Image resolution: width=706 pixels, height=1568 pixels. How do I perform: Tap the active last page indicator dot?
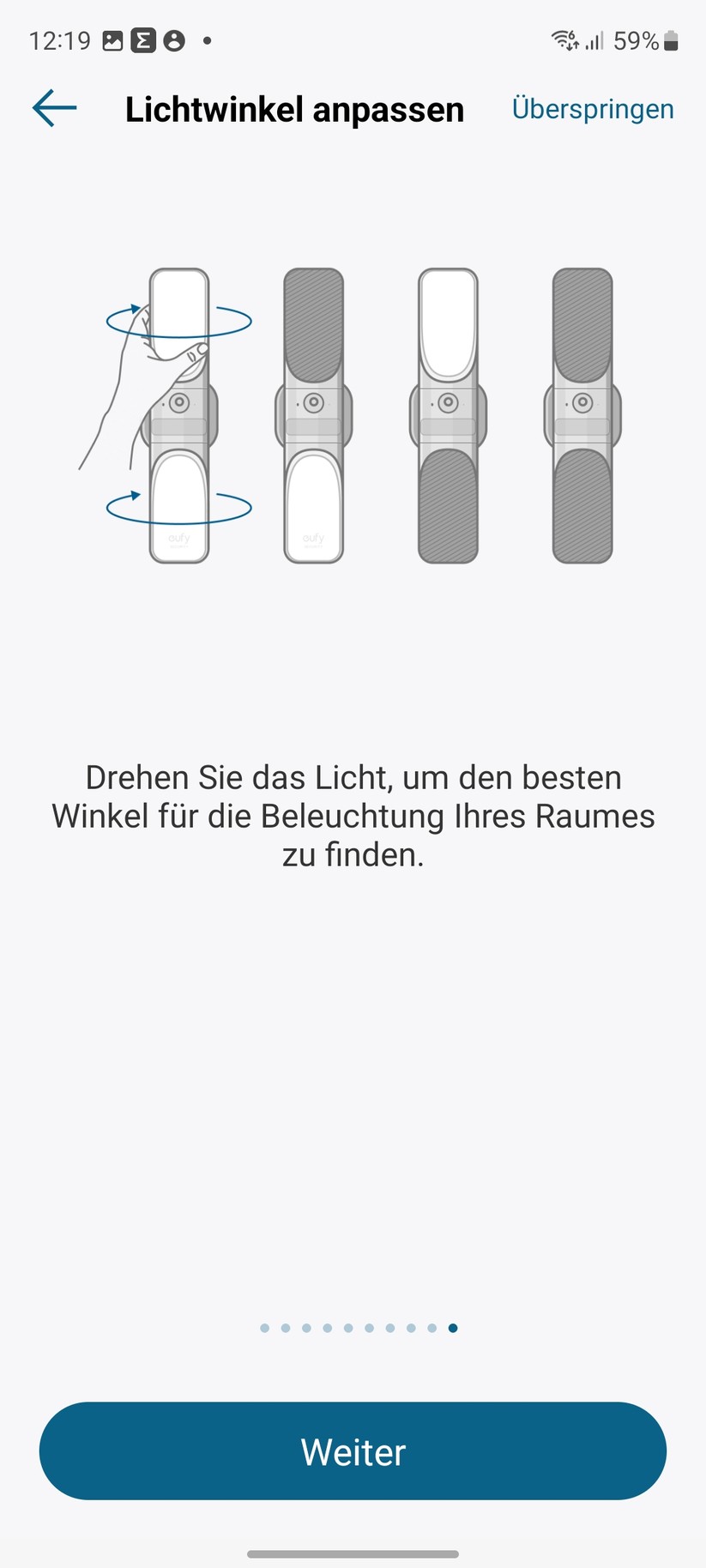coord(453,1327)
